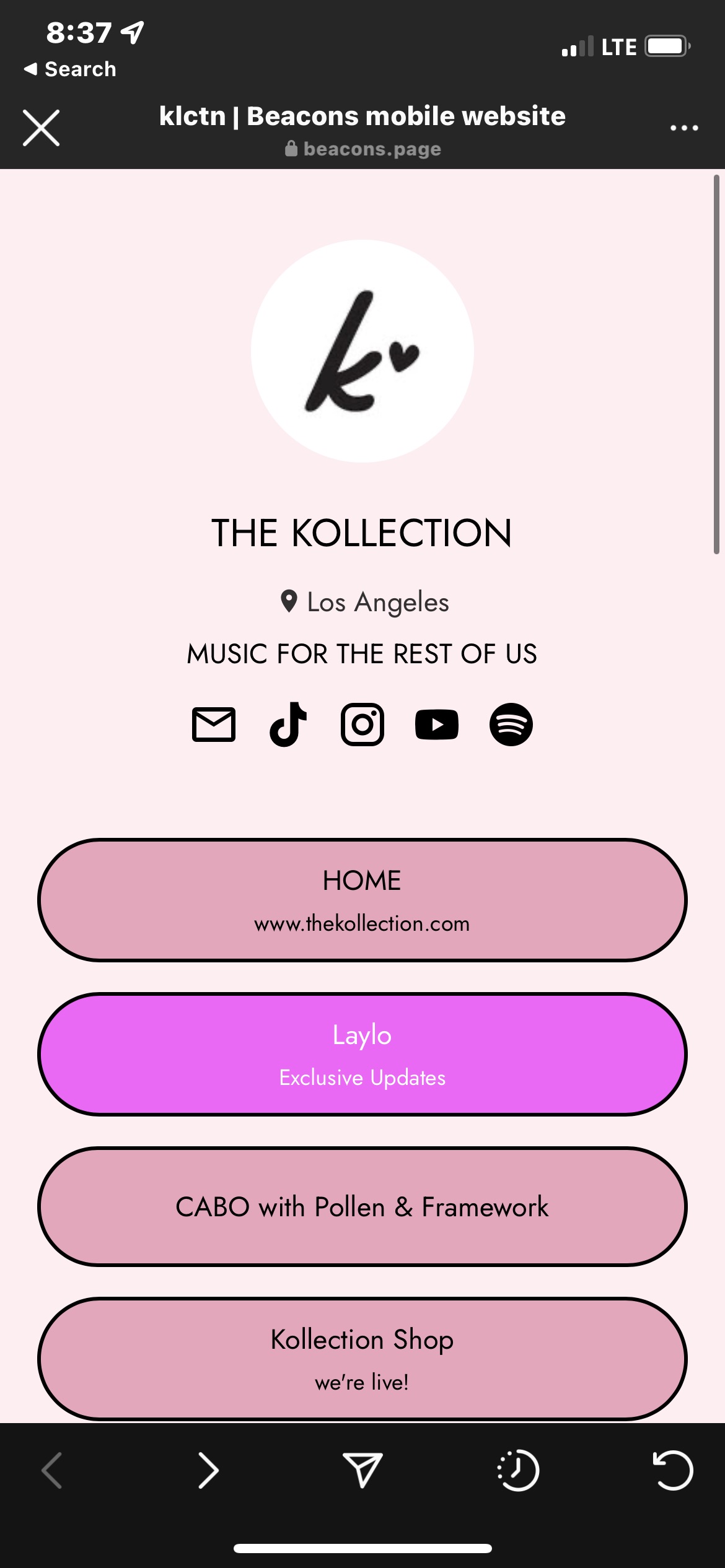Open CABO with Pollen & Framework
This screenshot has width=725, height=1568.
coord(362,1206)
